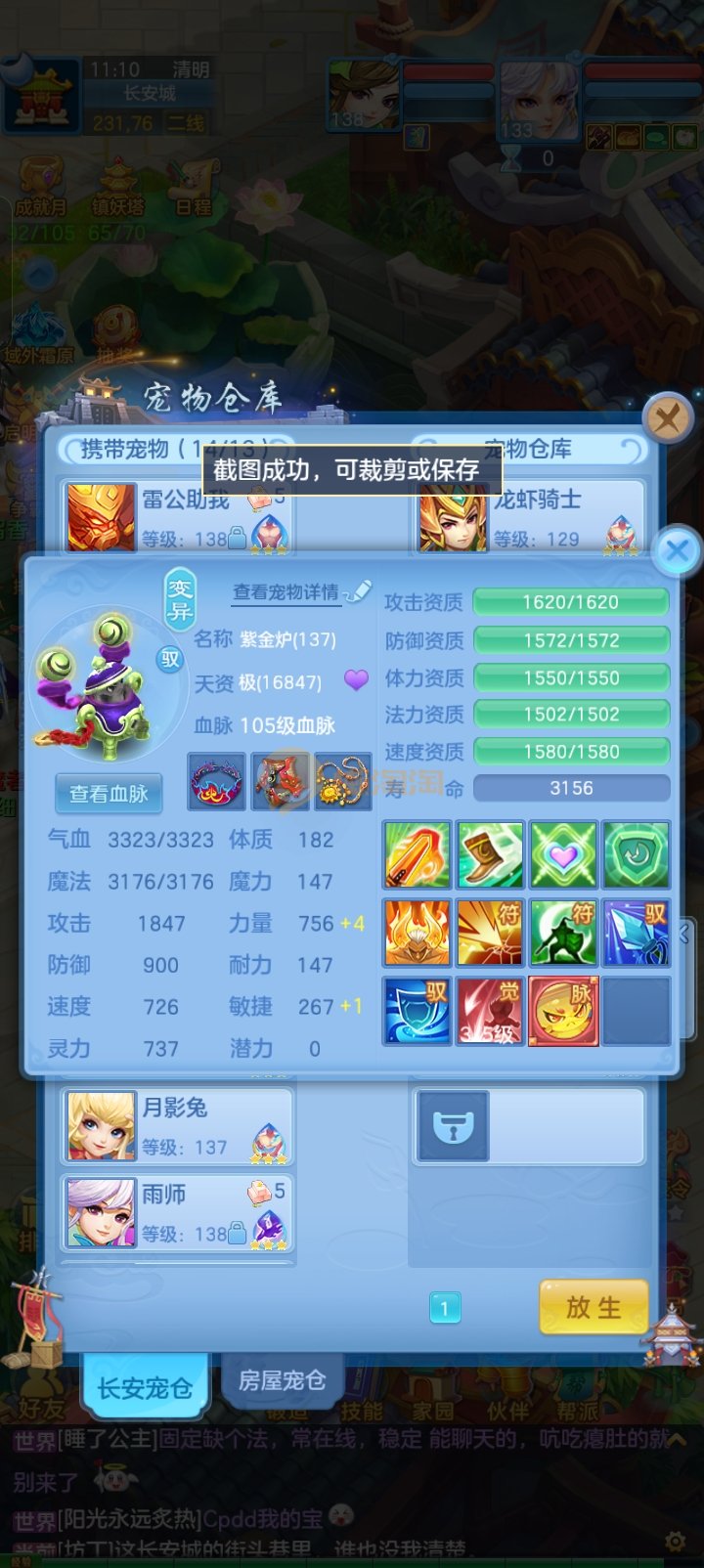Select the 龙虾骑士 pet in storage

[x=530, y=516]
